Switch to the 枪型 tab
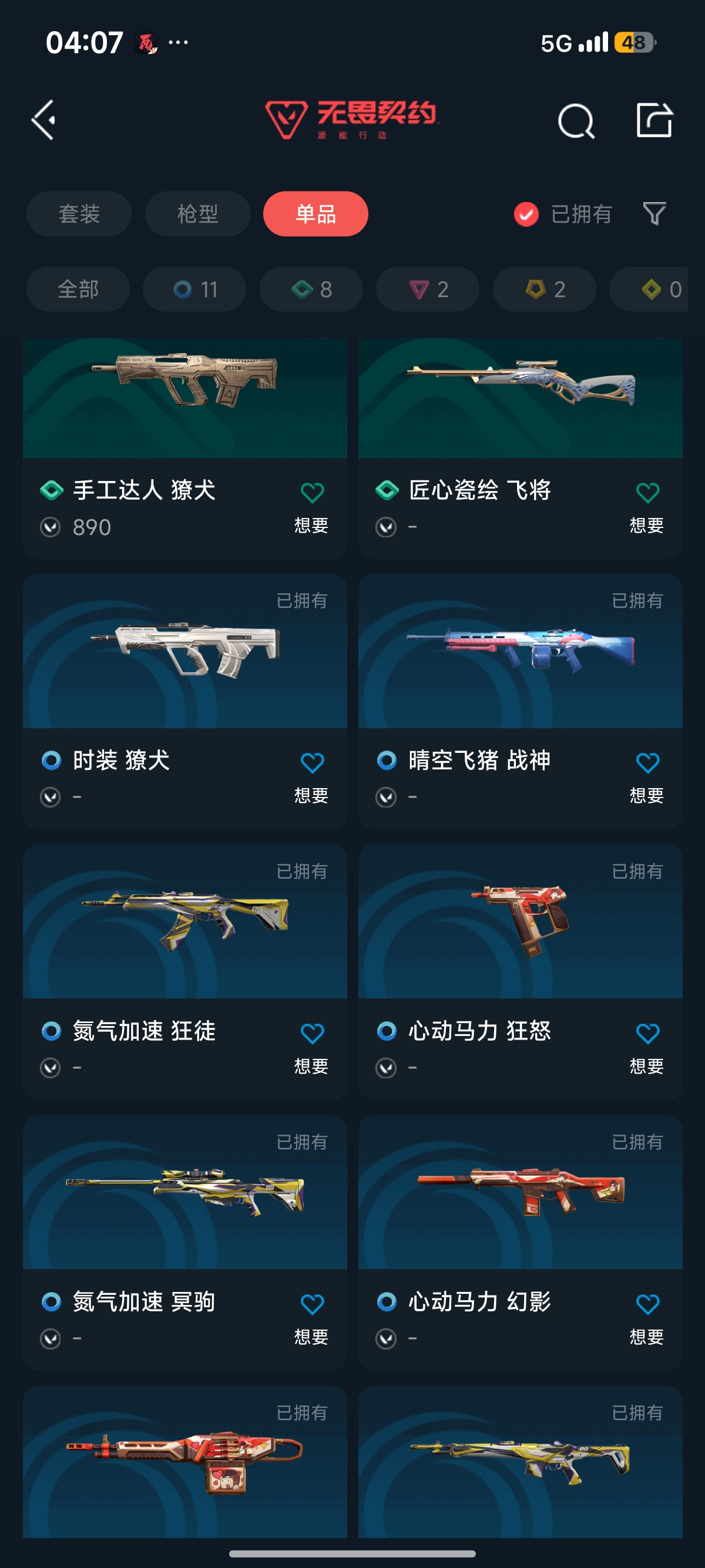 point(197,214)
